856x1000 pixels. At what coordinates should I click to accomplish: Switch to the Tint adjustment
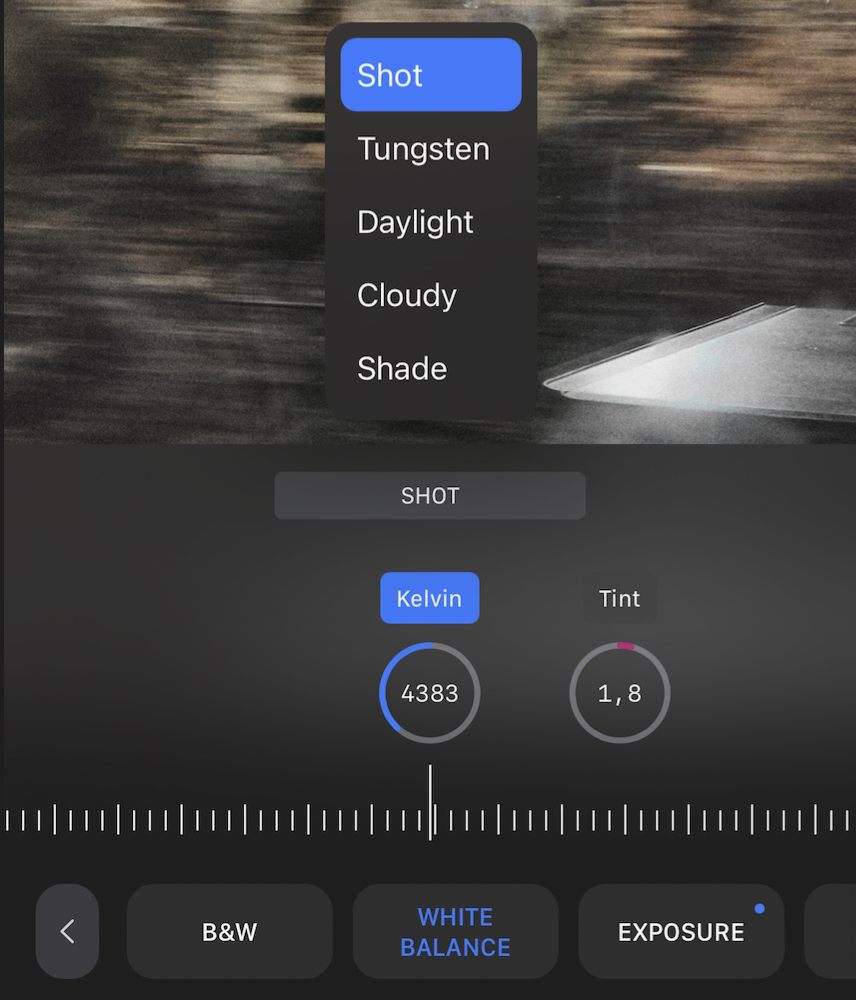coord(619,598)
